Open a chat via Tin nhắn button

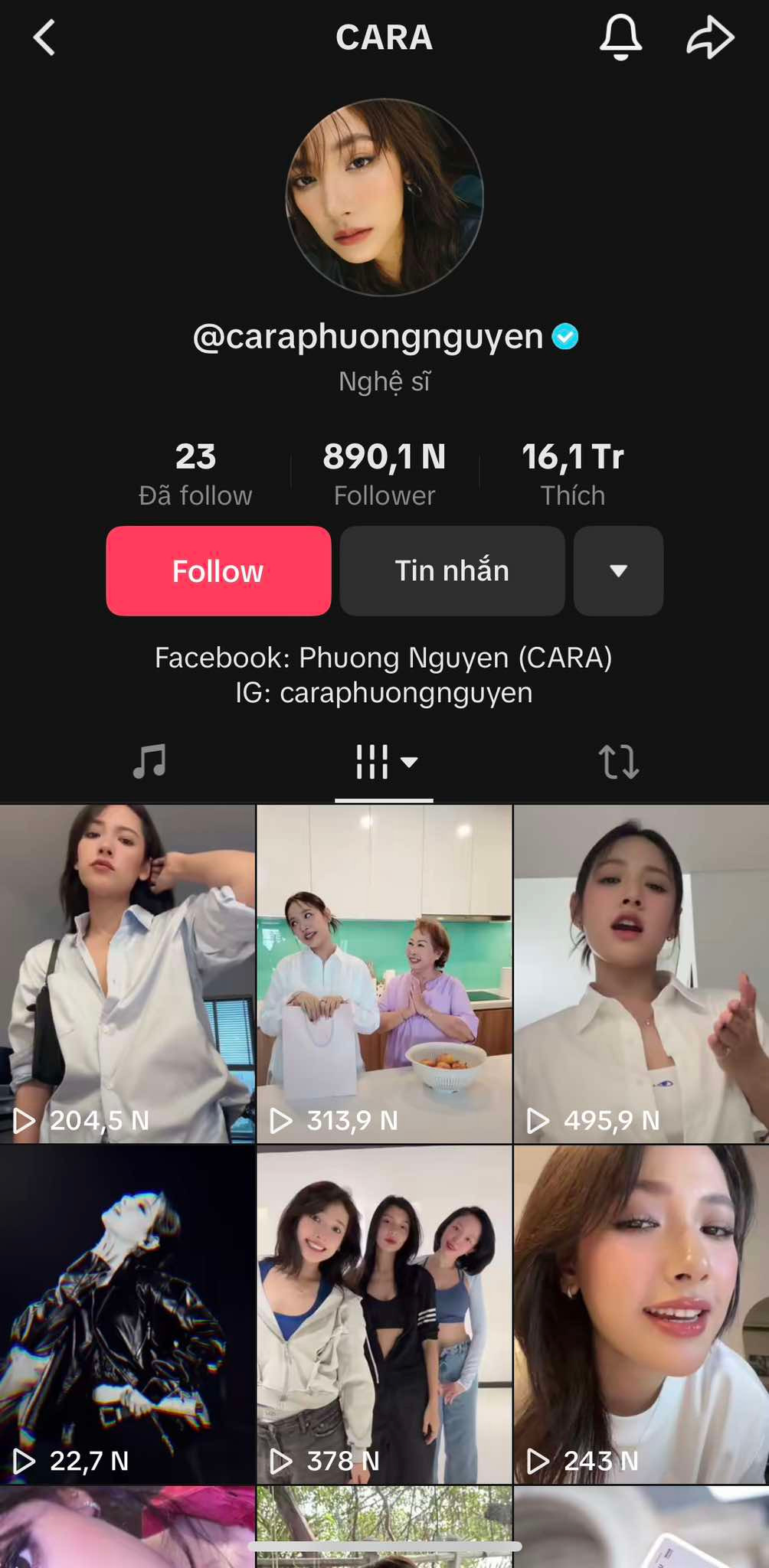(451, 570)
